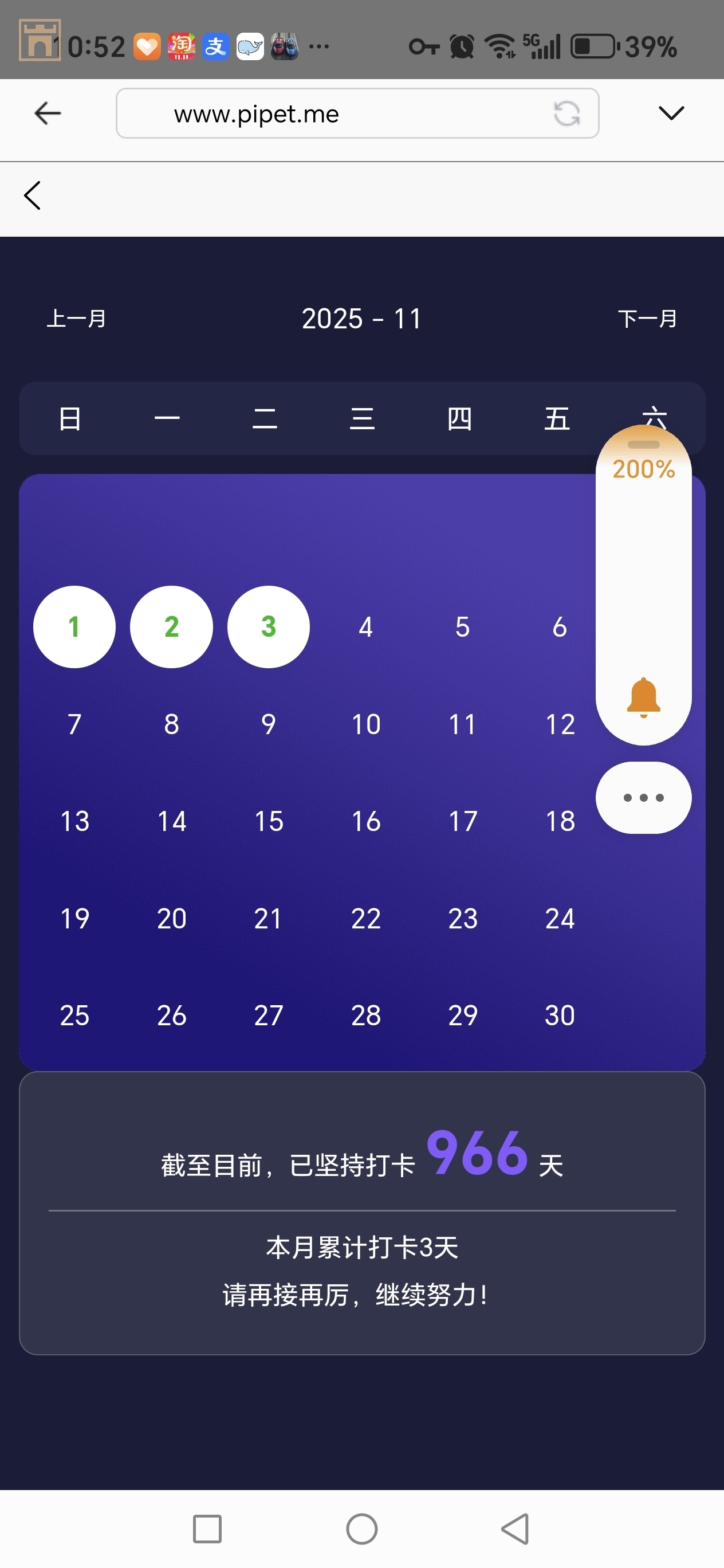This screenshot has width=724, height=1568.
Task: Go to home screen via circle button
Action: point(362,1528)
